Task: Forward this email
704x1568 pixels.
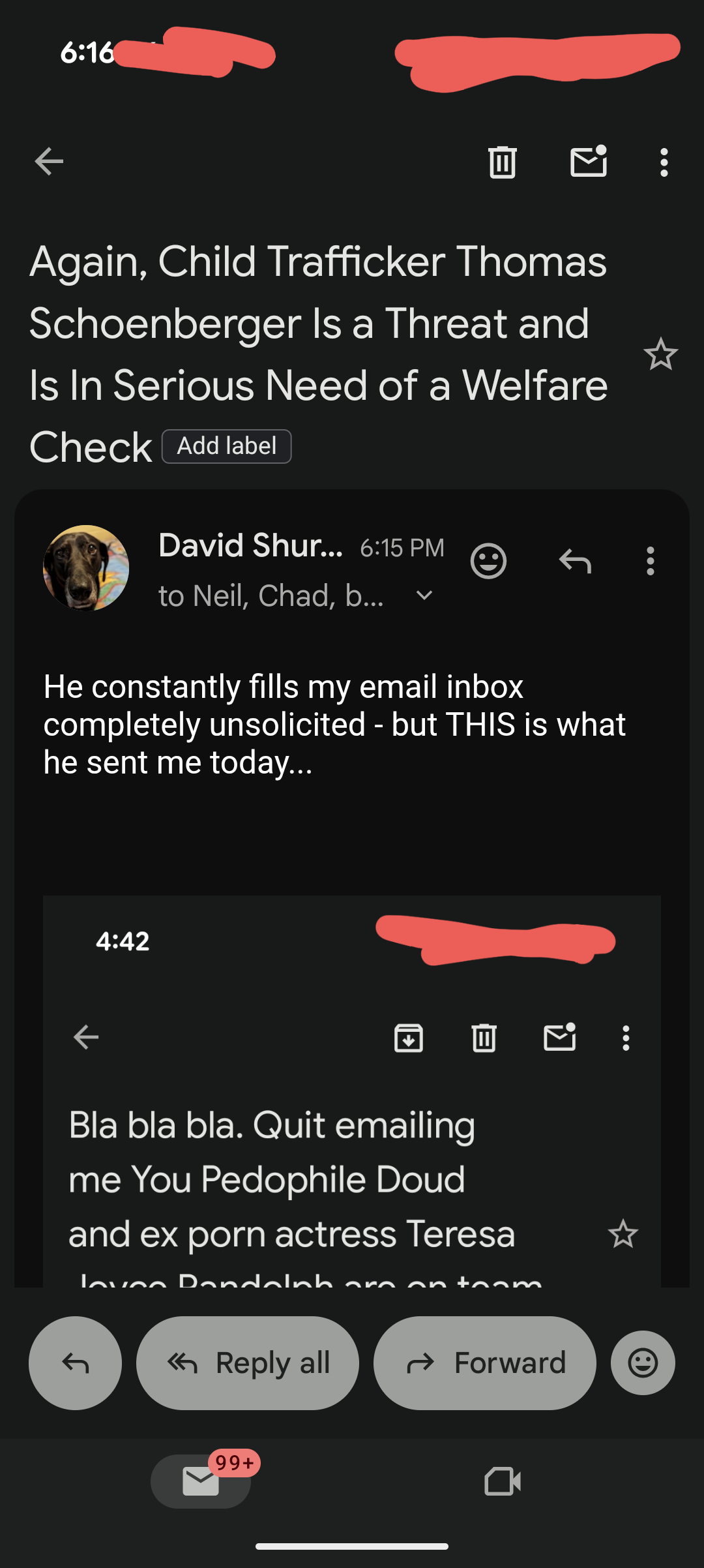Action: pyautogui.click(x=484, y=1363)
